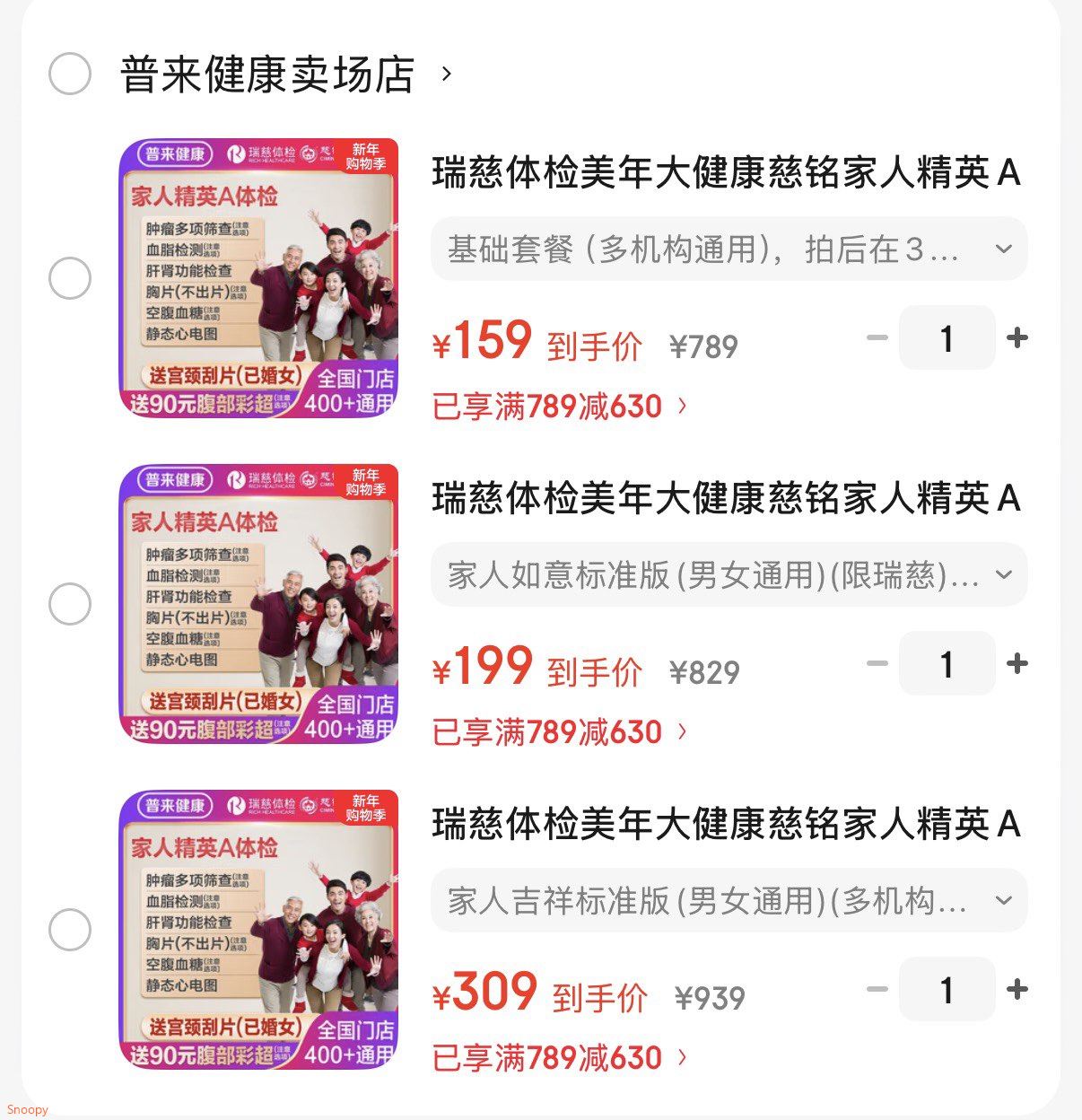1082x1120 pixels.
Task: Decrease quantity of the ¥199 item
Action: [x=877, y=664]
